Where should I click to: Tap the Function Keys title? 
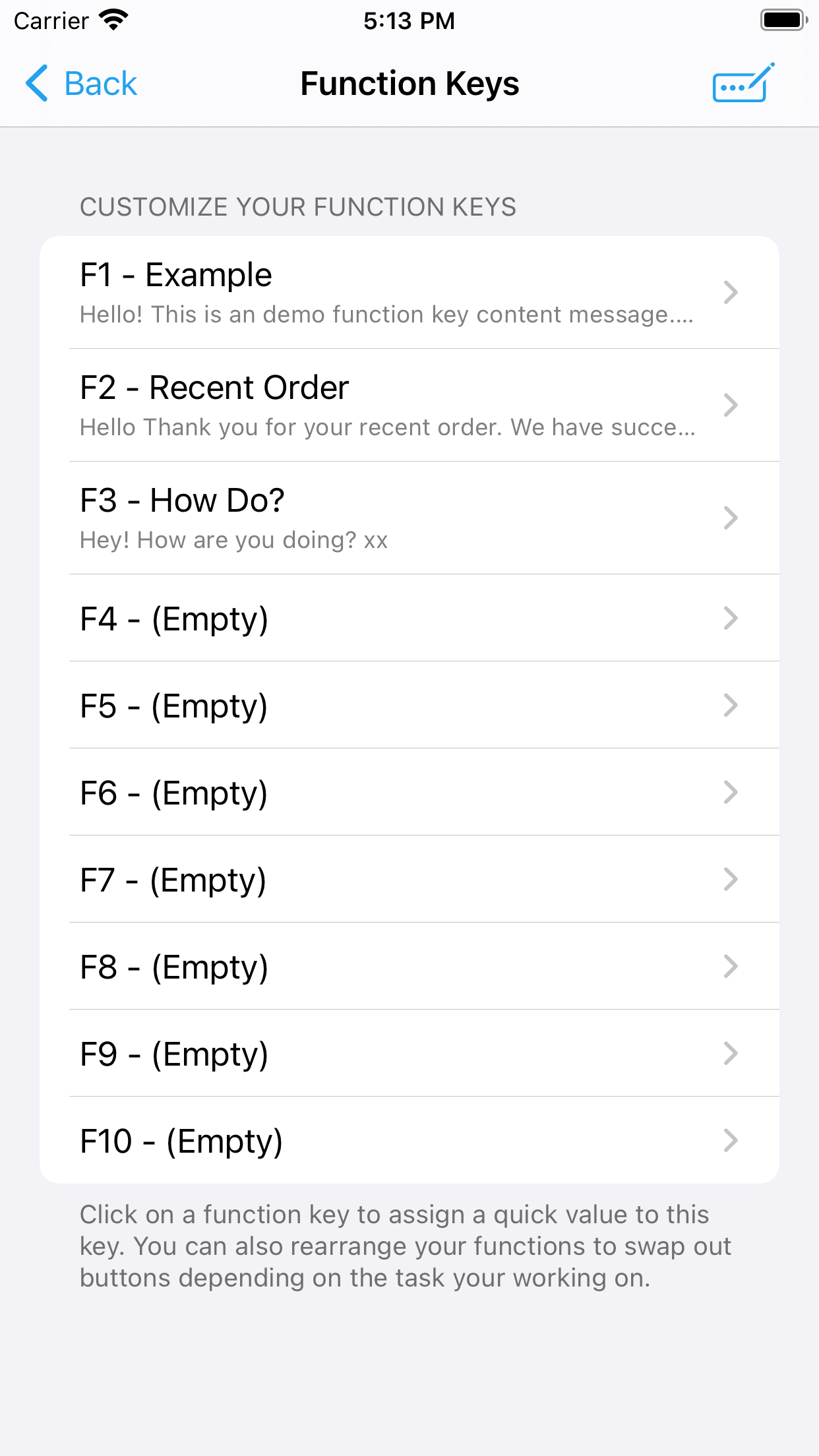(x=409, y=84)
